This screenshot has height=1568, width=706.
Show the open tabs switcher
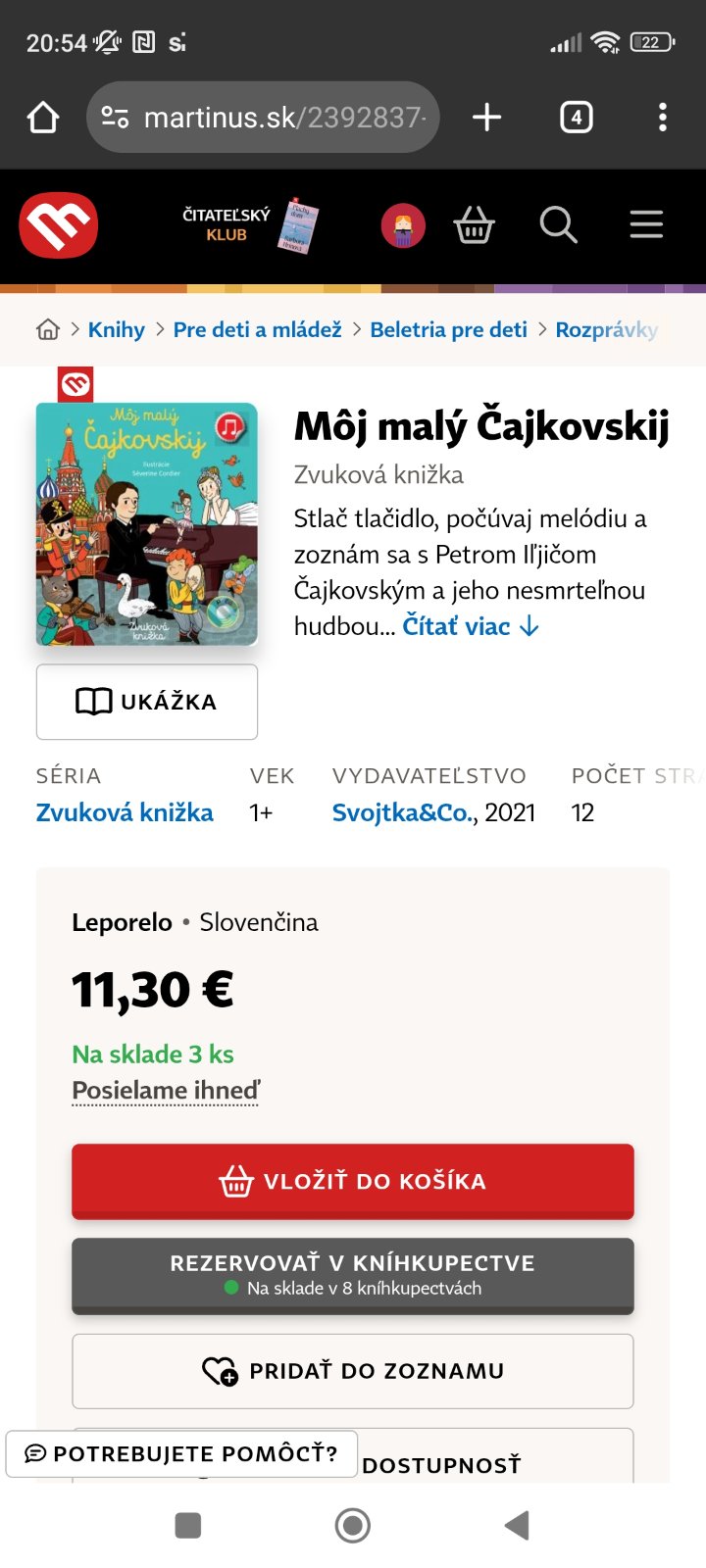(x=576, y=118)
